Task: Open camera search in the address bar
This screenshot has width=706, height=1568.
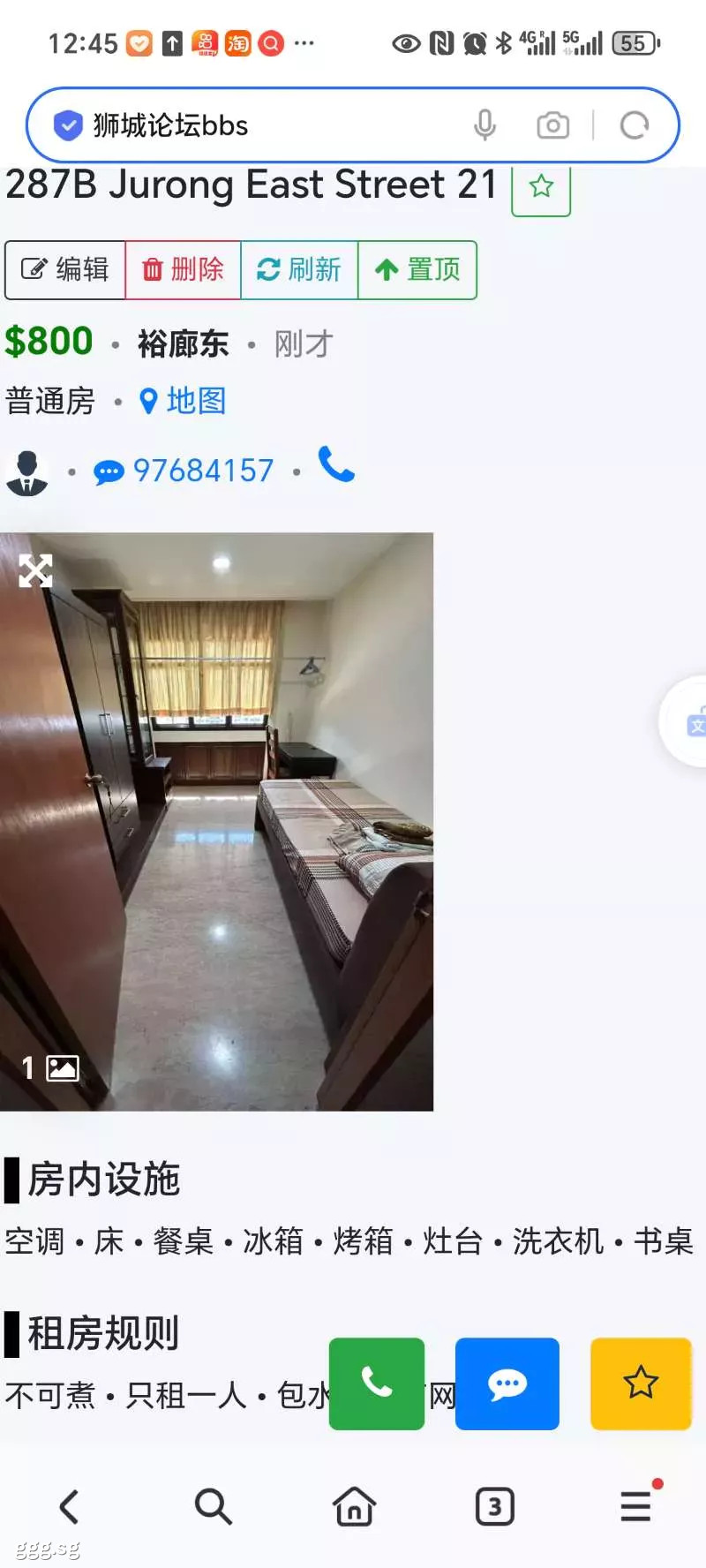Action: point(553,125)
